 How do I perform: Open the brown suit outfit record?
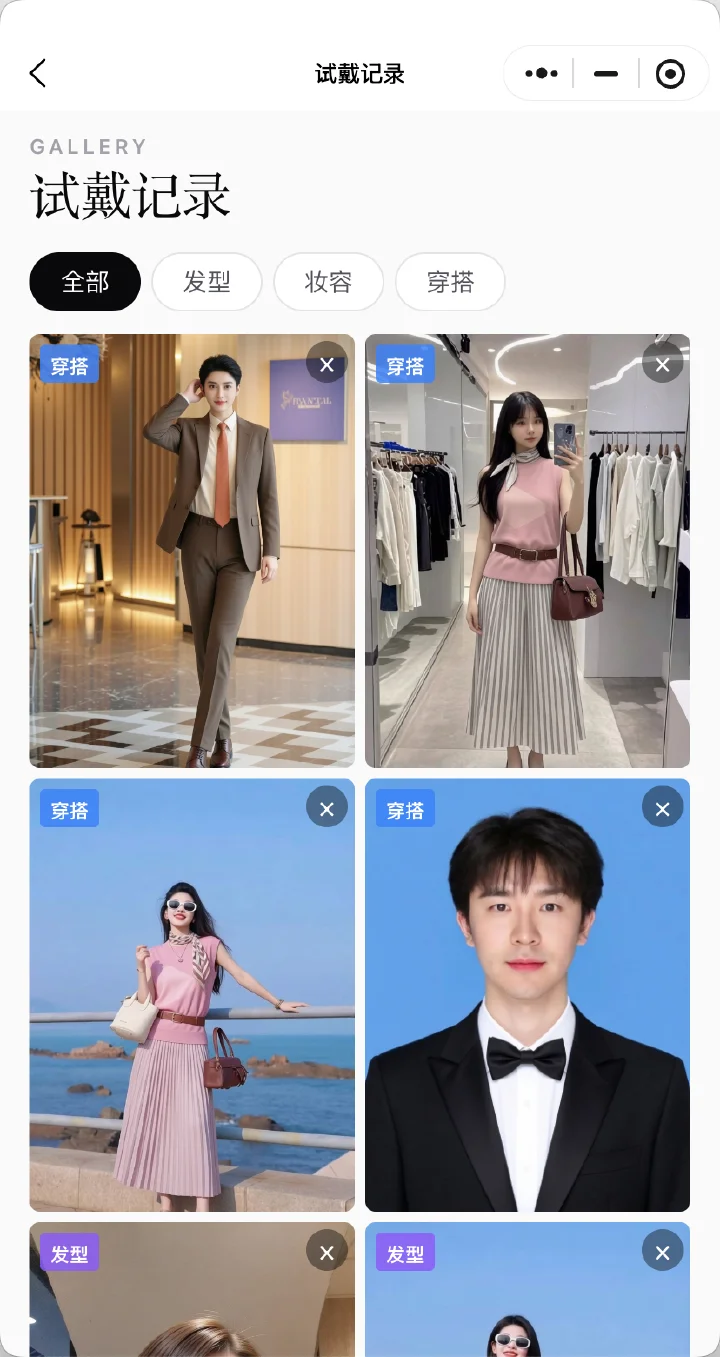192,551
